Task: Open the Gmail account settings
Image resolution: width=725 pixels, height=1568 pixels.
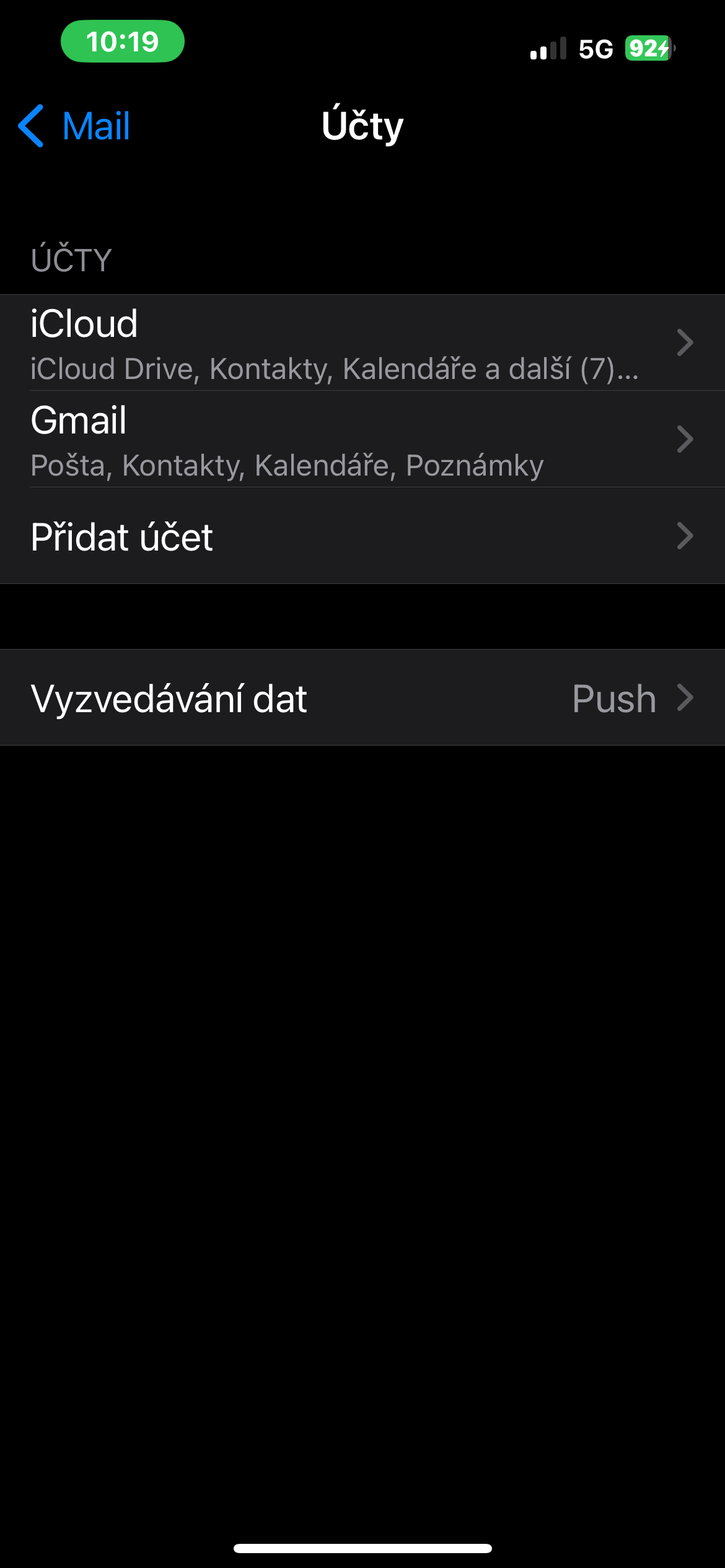Action: point(362,439)
